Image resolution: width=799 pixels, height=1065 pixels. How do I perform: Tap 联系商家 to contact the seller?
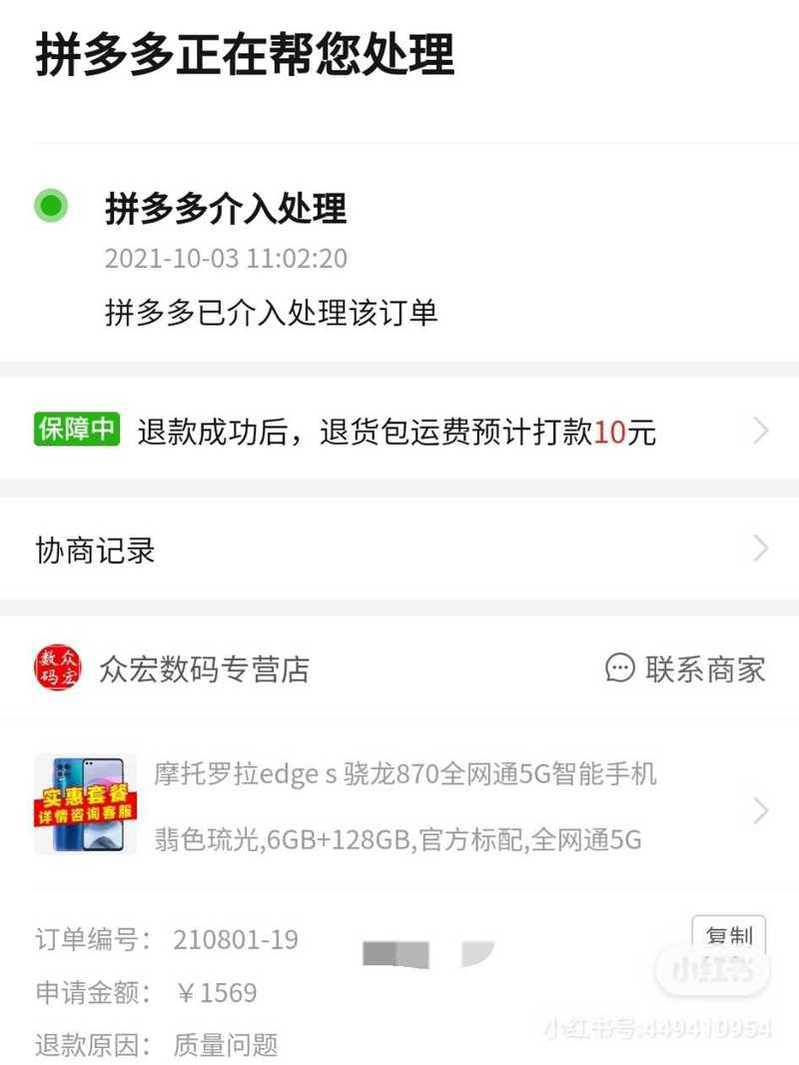(x=686, y=669)
